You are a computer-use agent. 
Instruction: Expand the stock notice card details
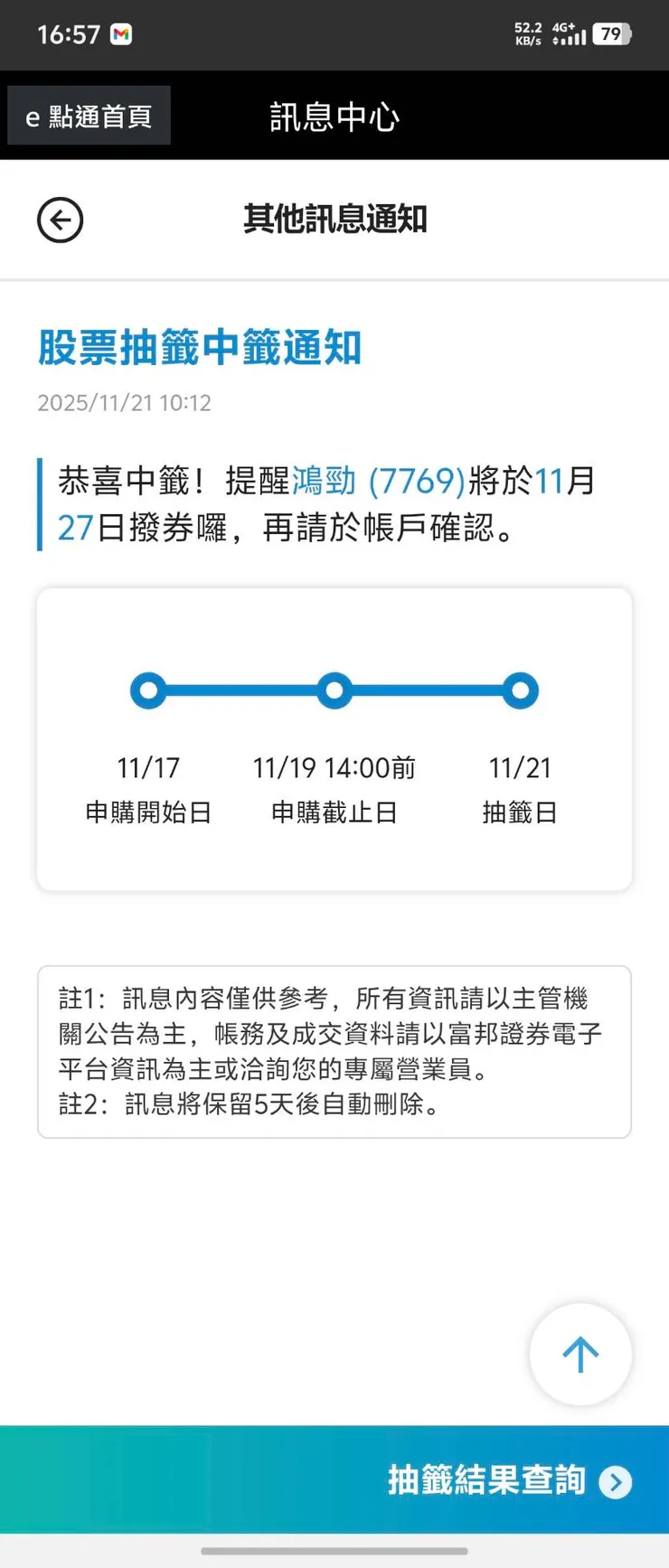point(334,737)
